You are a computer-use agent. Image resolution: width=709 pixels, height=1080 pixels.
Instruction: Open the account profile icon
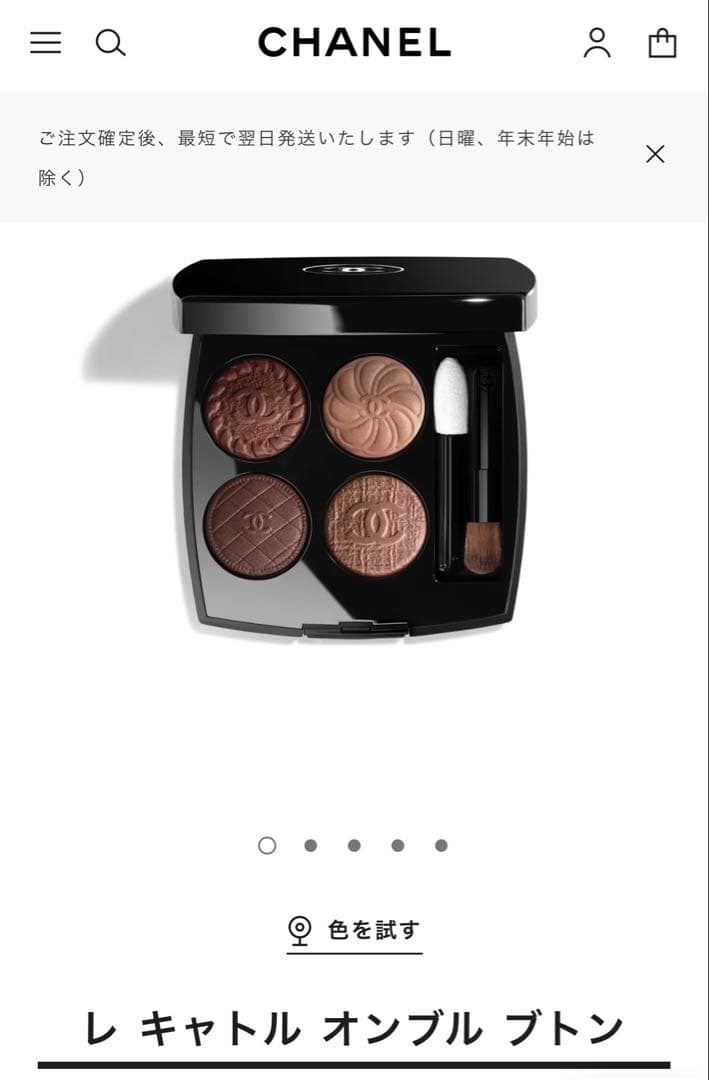597,42
